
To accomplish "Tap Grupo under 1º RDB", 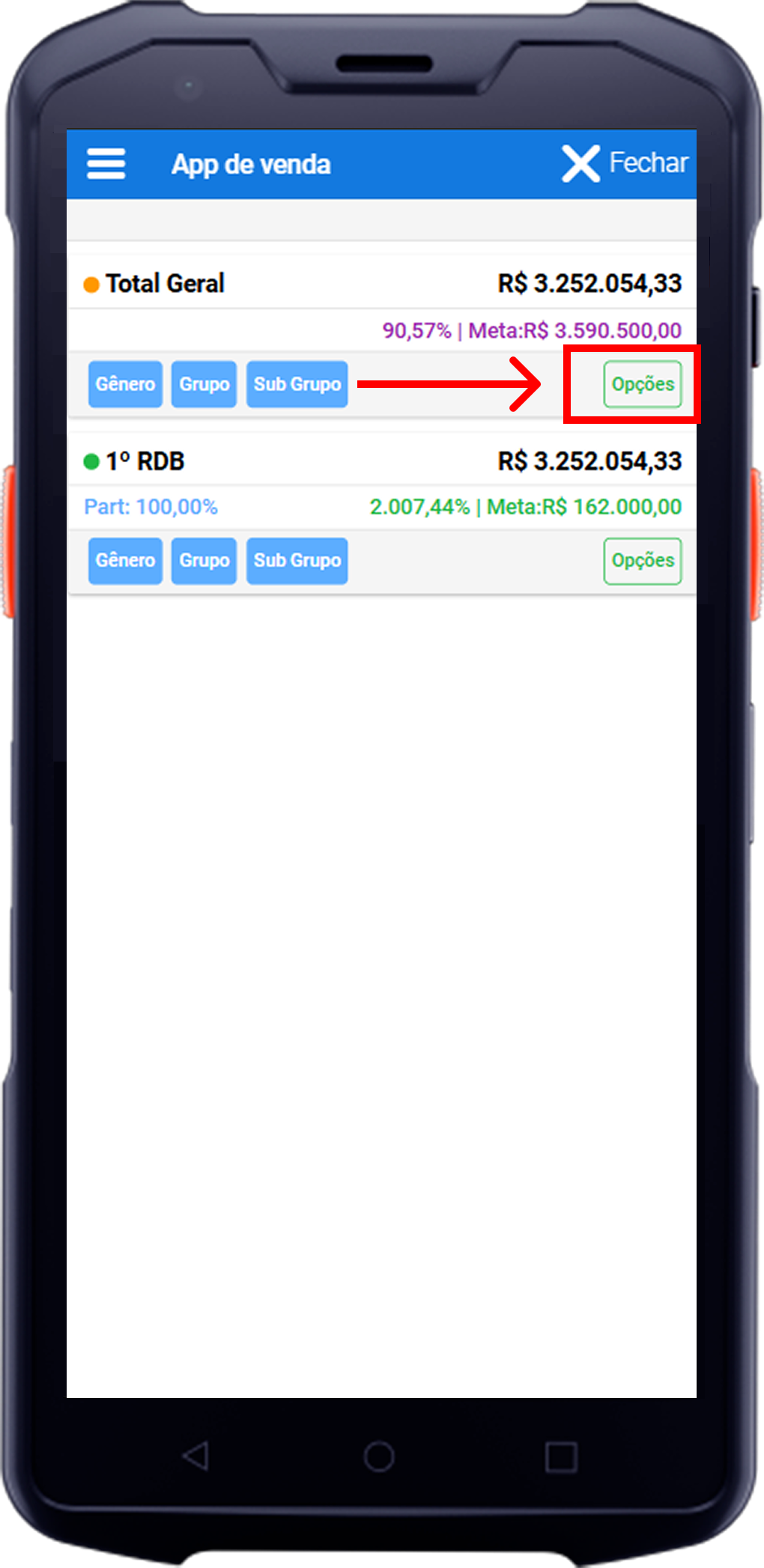I will [204, 561].
